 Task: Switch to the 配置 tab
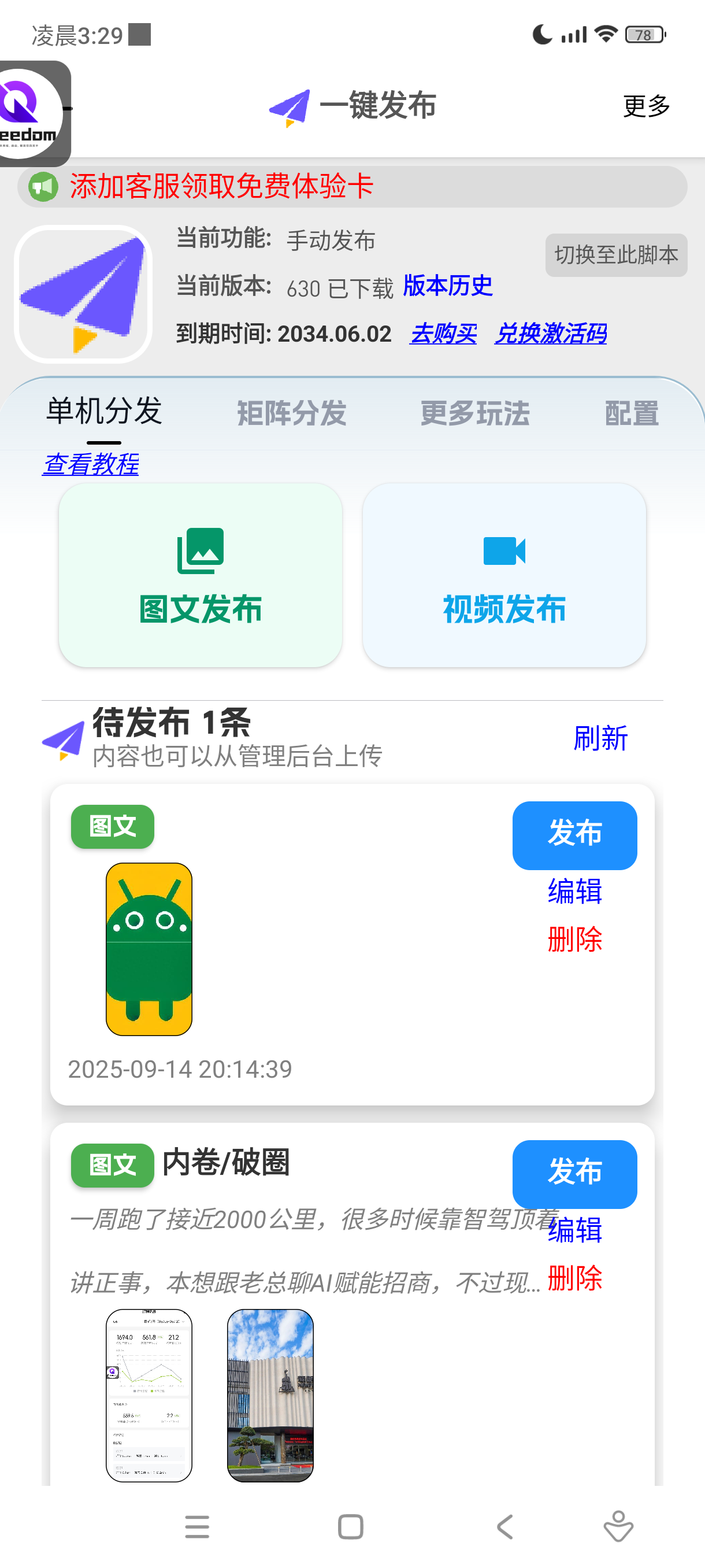coord(632,413)
